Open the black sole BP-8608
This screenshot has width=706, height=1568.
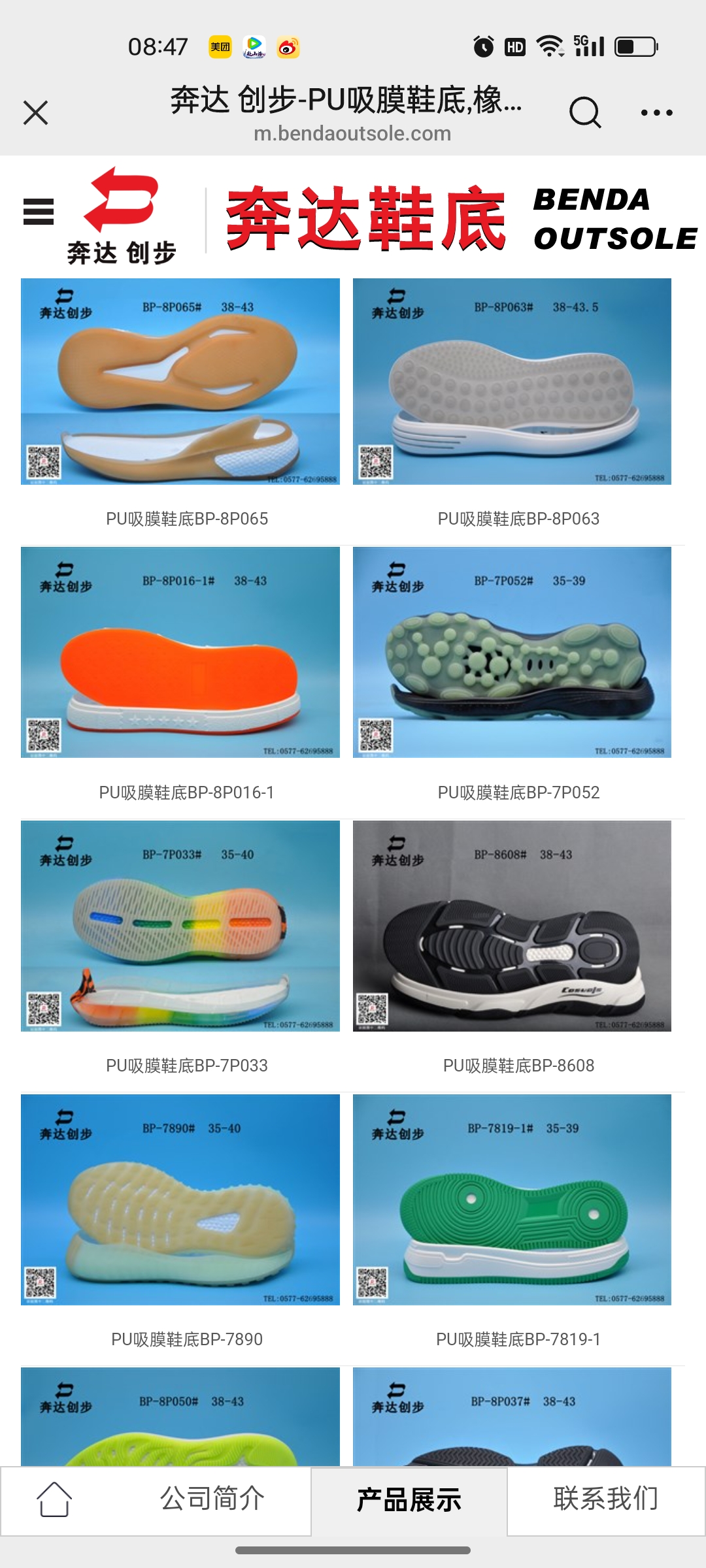512,926
